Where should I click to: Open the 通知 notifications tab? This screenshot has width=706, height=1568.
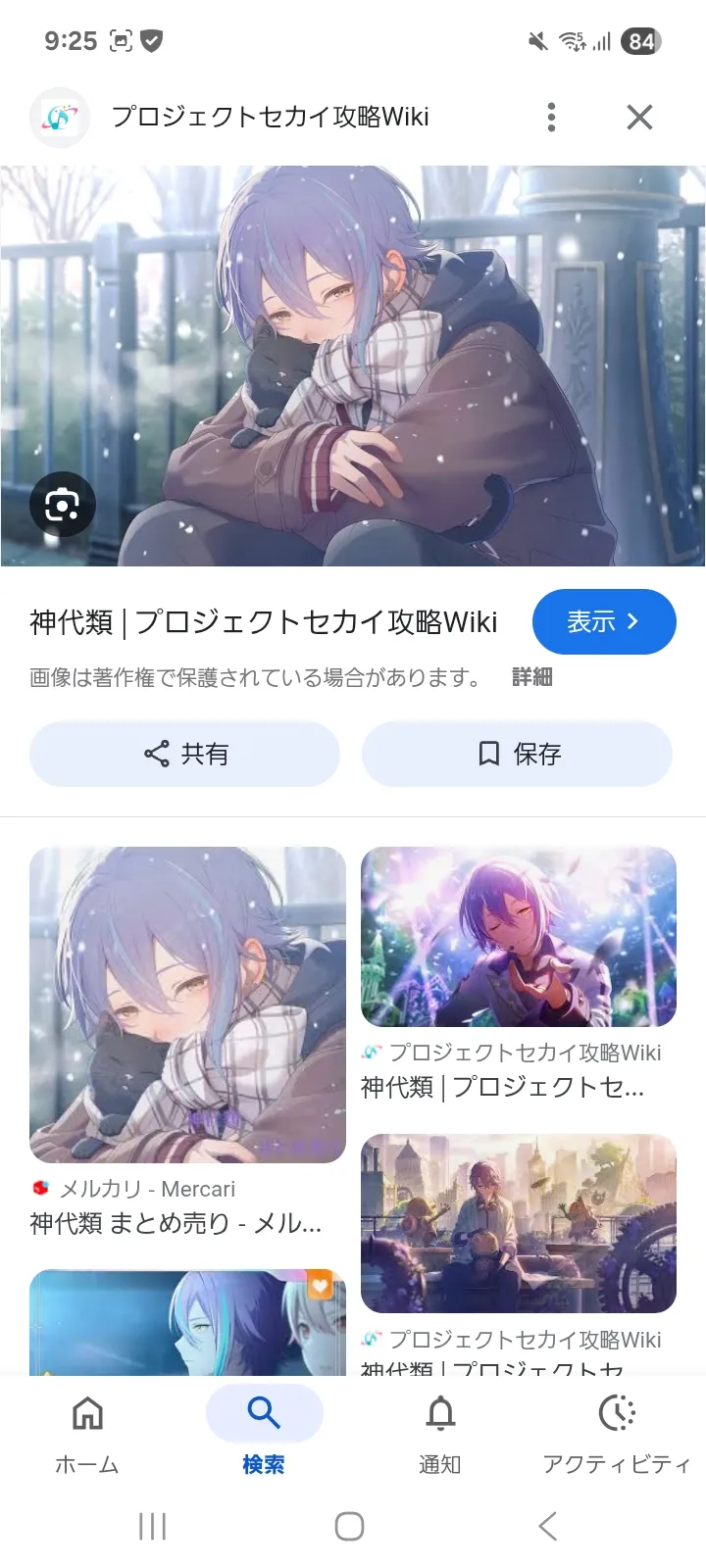(x=440, y=1435)
